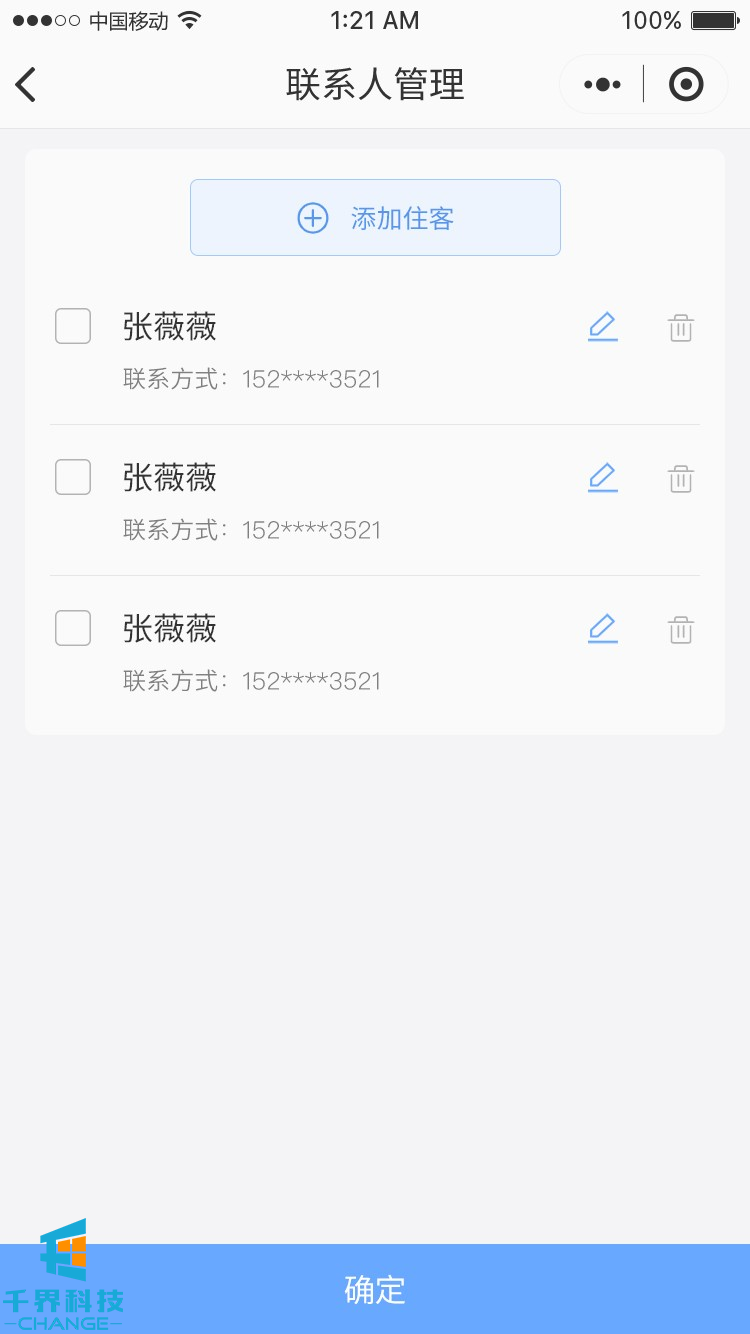Go back from 联系人管理
Screen dimensions: 750x1334
pyautogui.click(x=27, y=85)
